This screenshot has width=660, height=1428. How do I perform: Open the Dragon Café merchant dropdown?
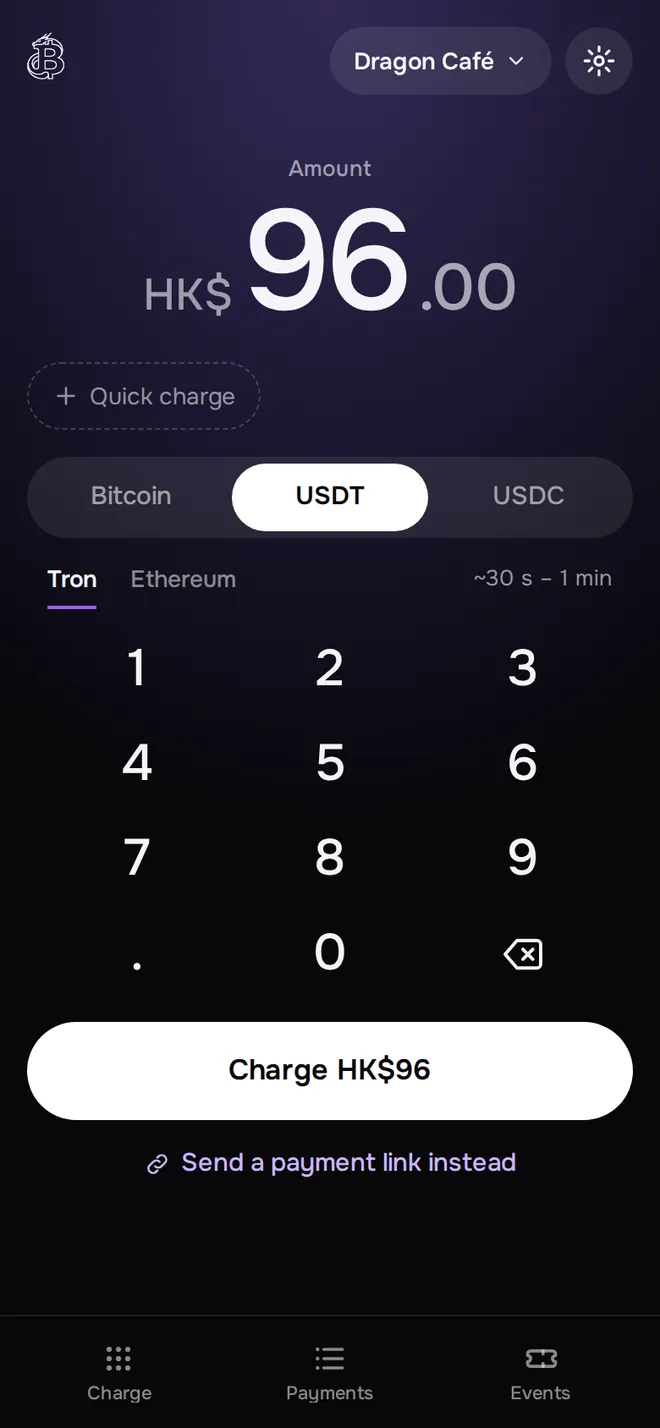pyautogui.click(x=440, y=61)
